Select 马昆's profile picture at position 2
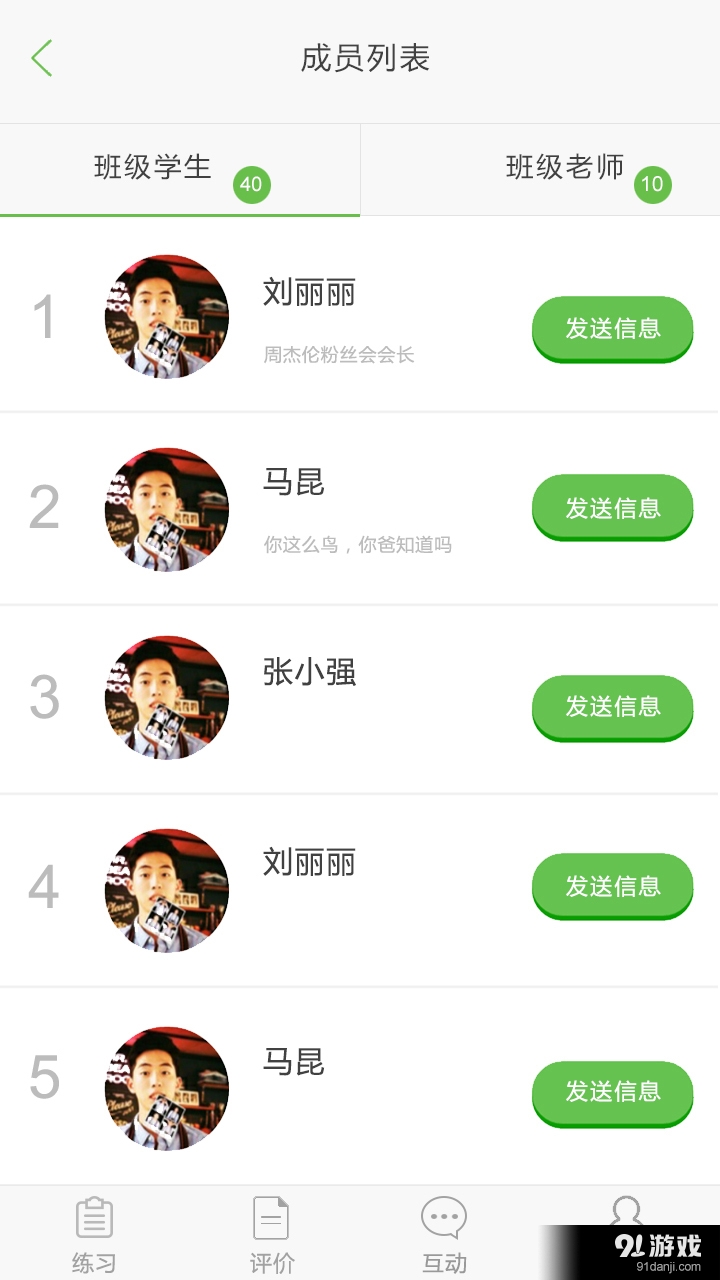 [x=166, y=508]
